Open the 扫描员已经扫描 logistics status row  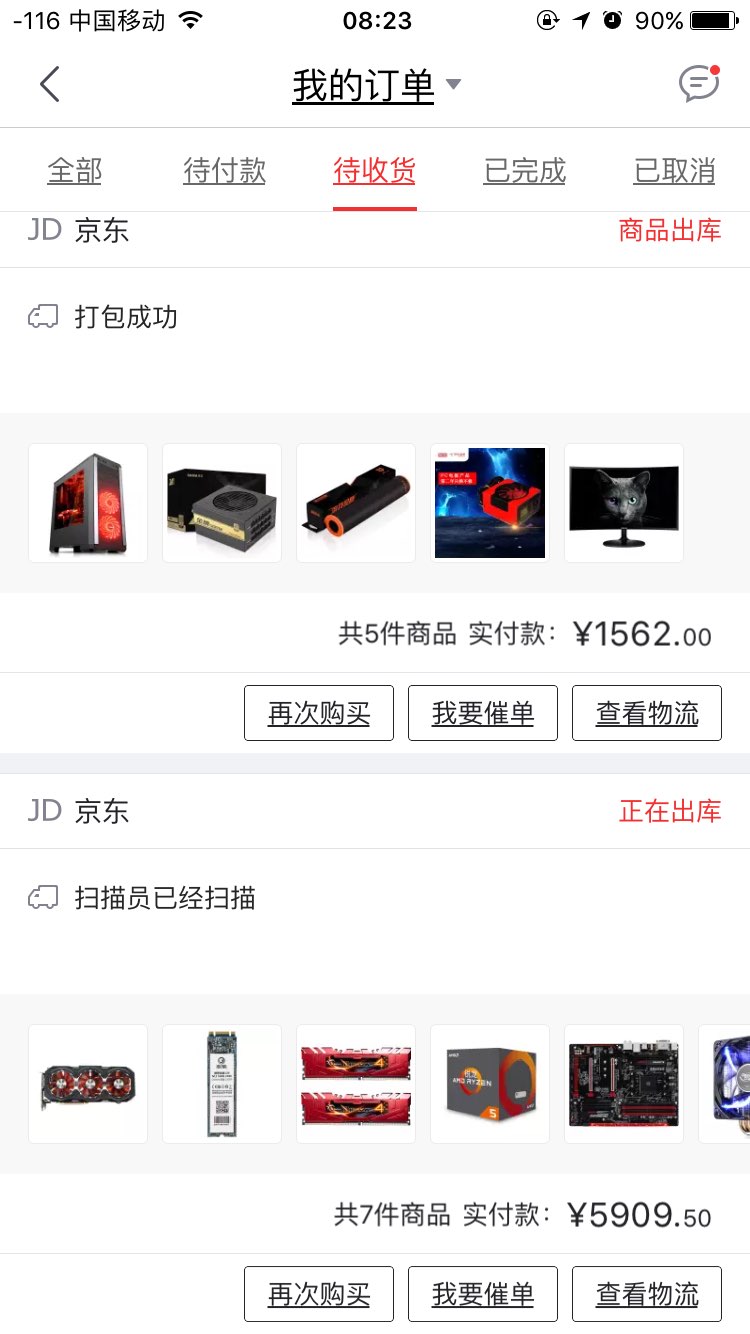point(375,898)
